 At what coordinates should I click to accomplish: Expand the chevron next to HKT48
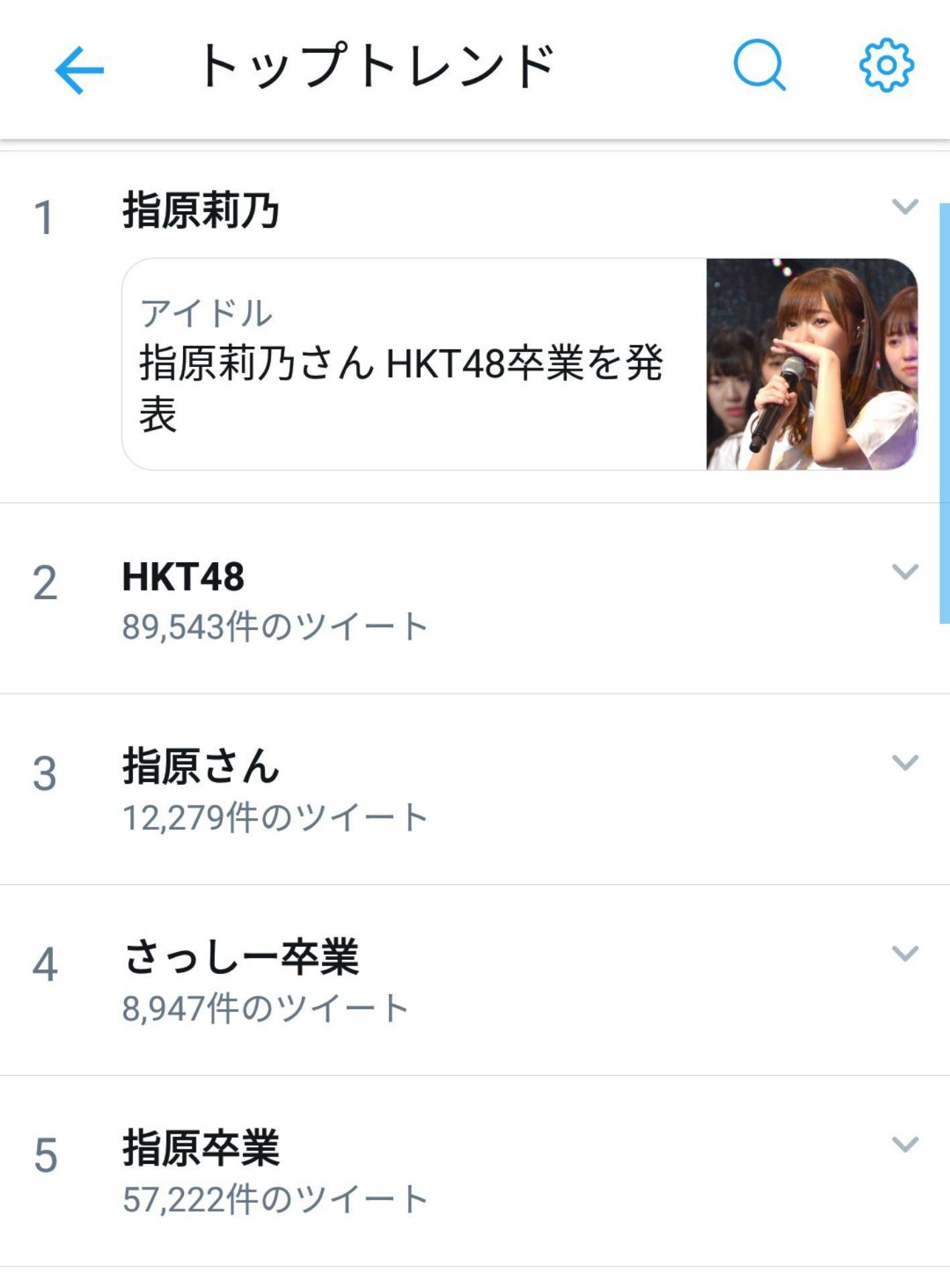(x=904, y=572)
